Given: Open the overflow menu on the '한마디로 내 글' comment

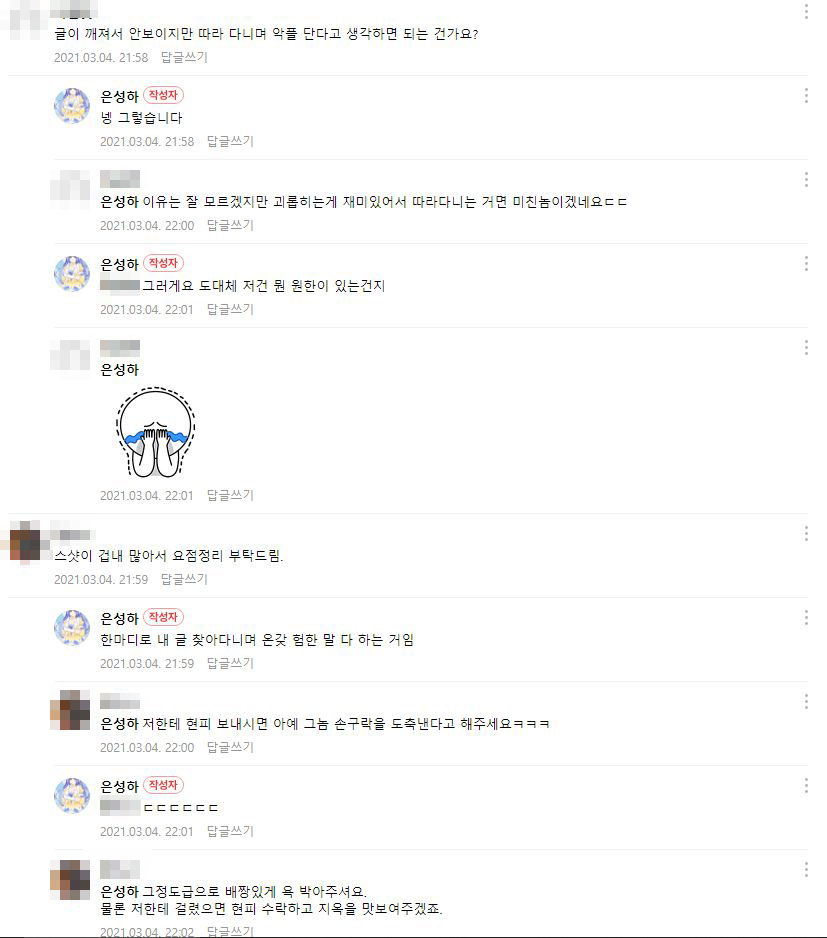Looking at the screenshot, I should [806, 618].
